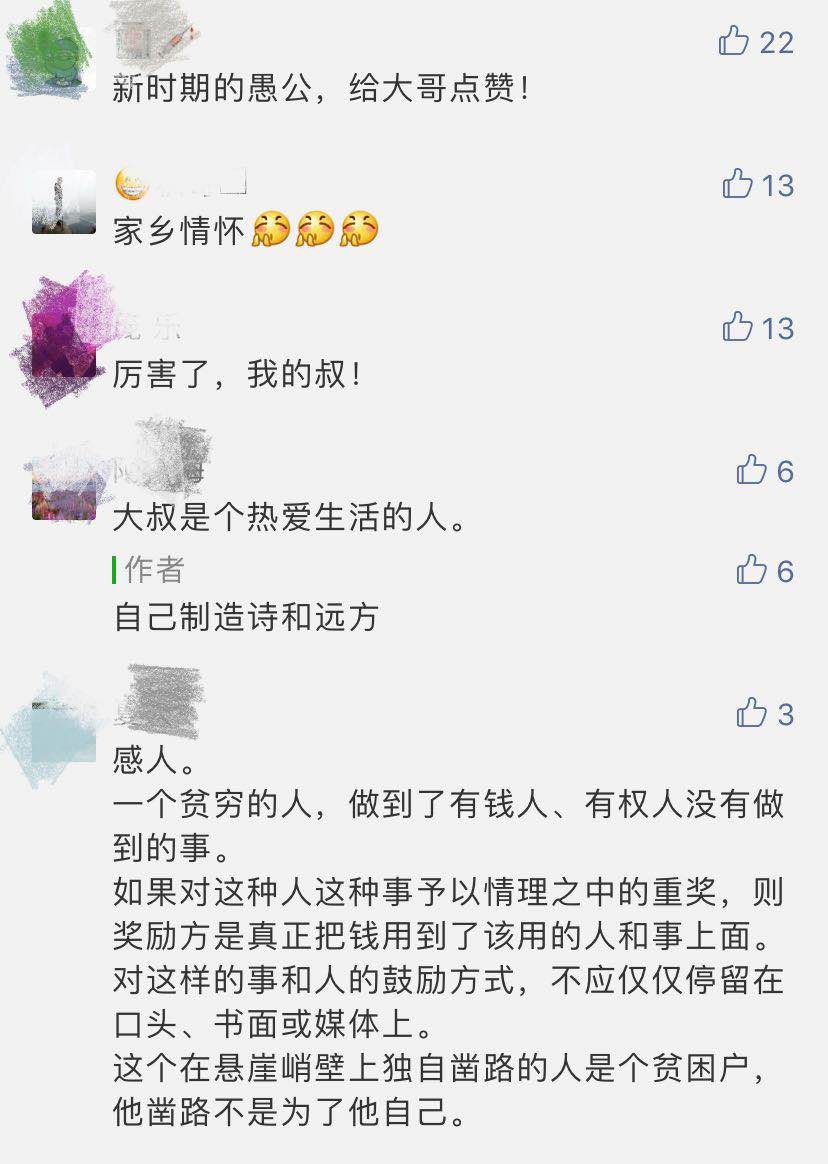
Task: Like the comment 新时期的愚公，给大哥点赞
Action: (x=735, y=41)
